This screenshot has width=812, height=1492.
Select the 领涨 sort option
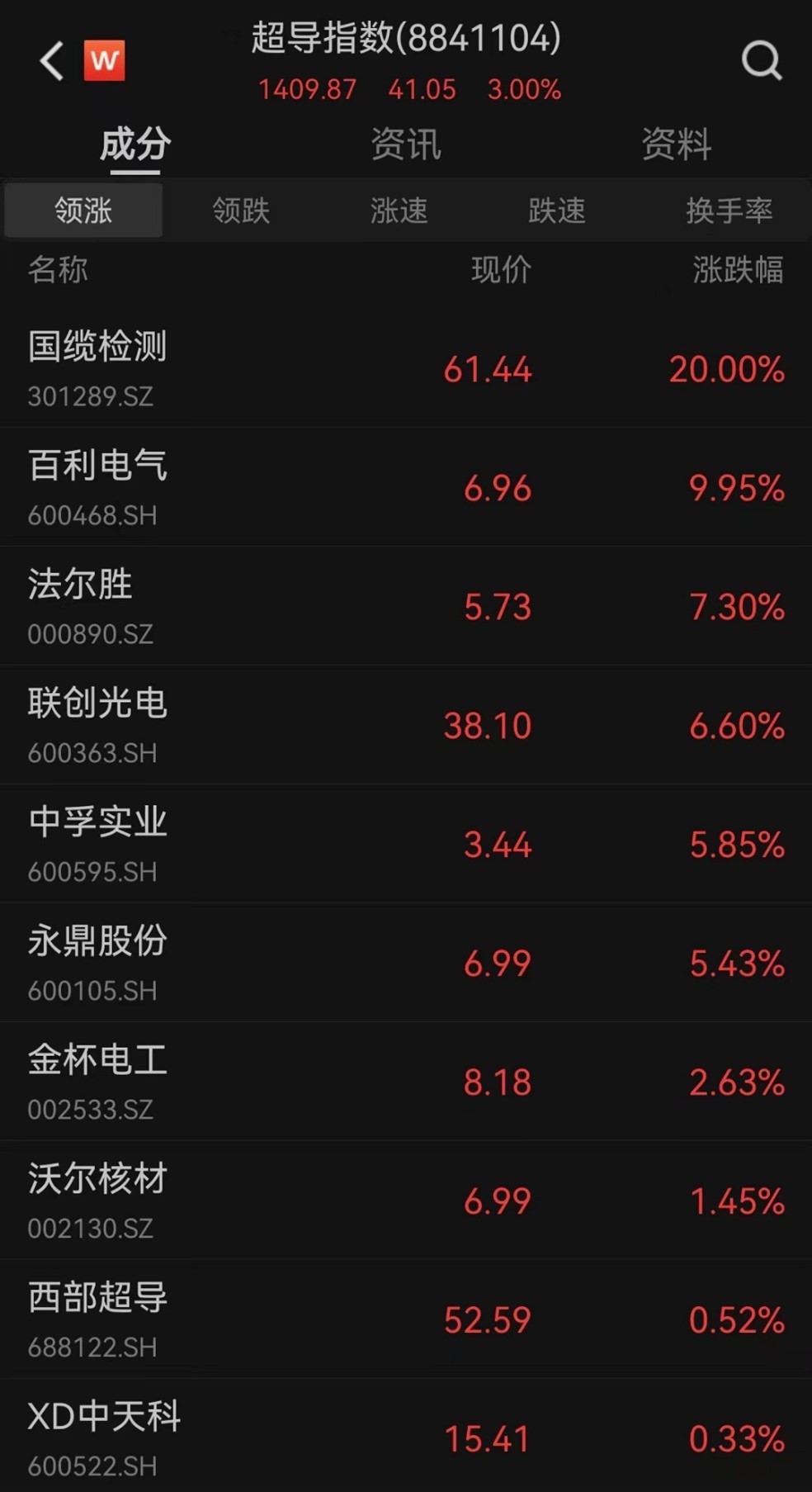[x=83, y=211]
